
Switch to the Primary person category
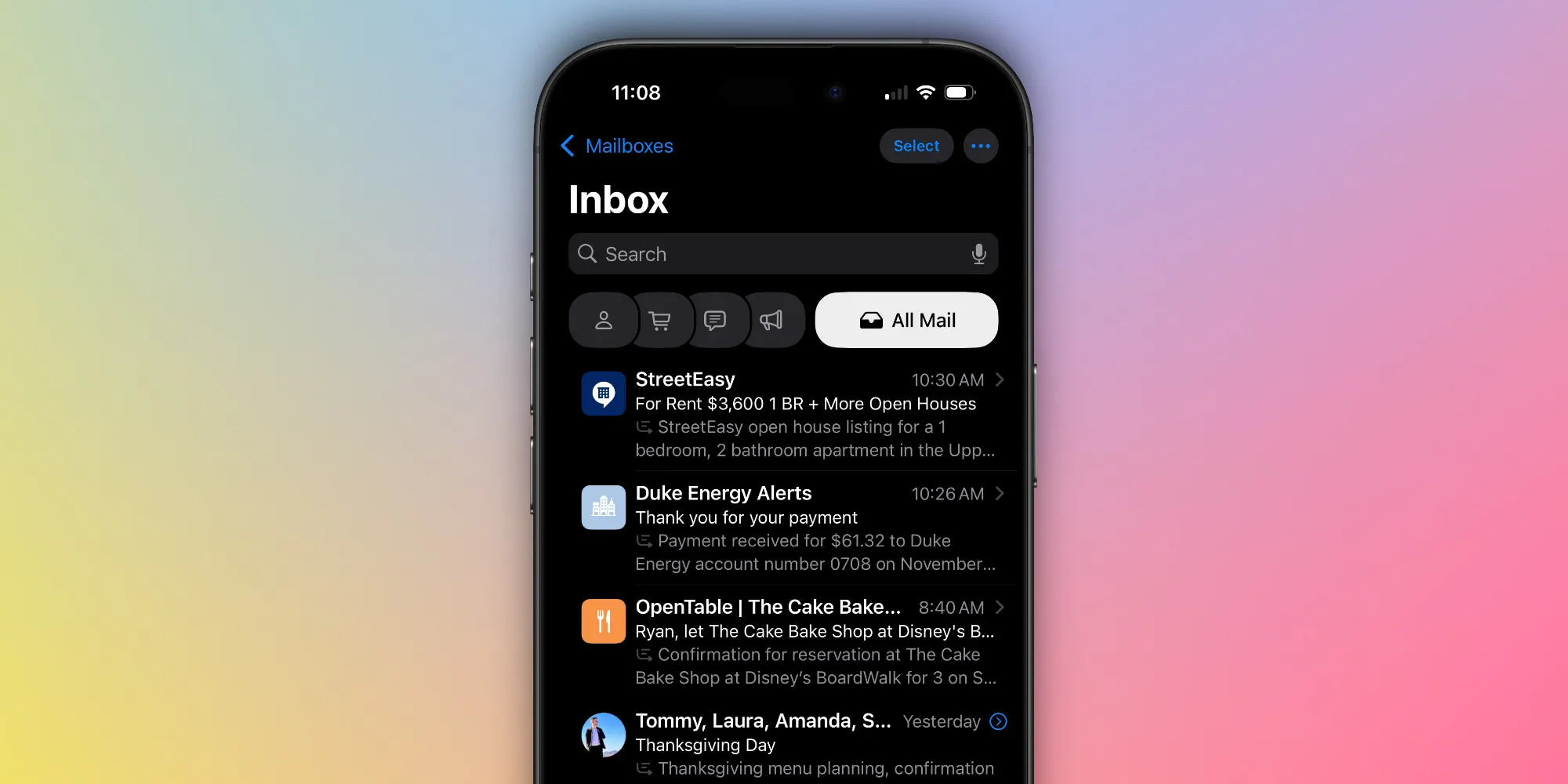pyautogui.click(x=604, y=320)
